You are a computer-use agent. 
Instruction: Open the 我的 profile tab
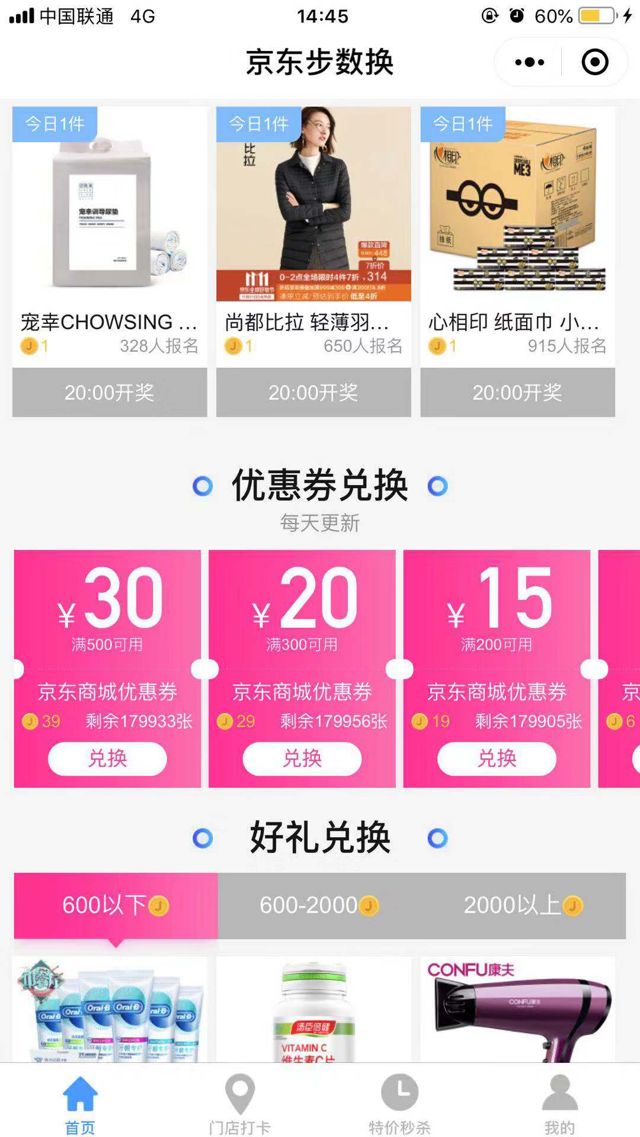point(559,1105)
